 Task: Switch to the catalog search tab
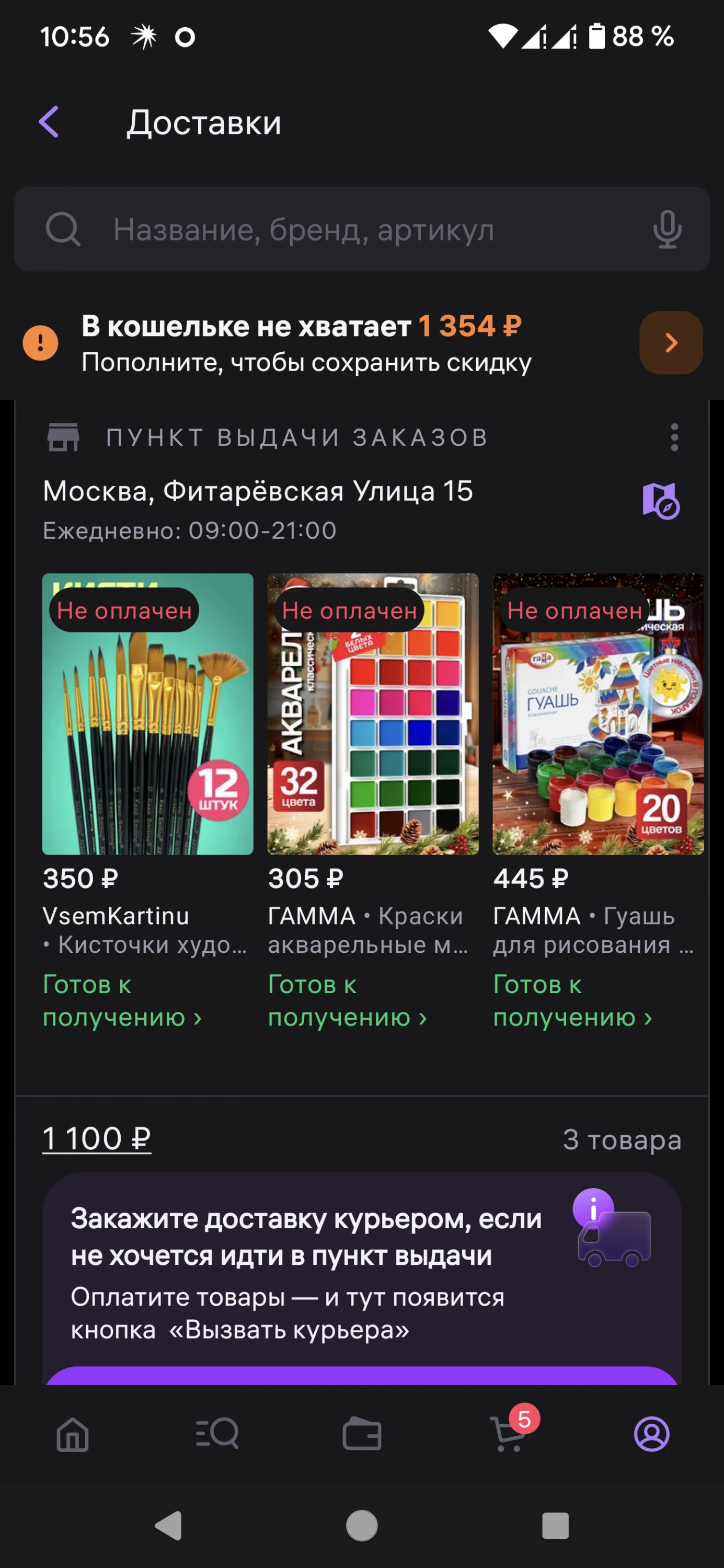tap(217, 1434)
